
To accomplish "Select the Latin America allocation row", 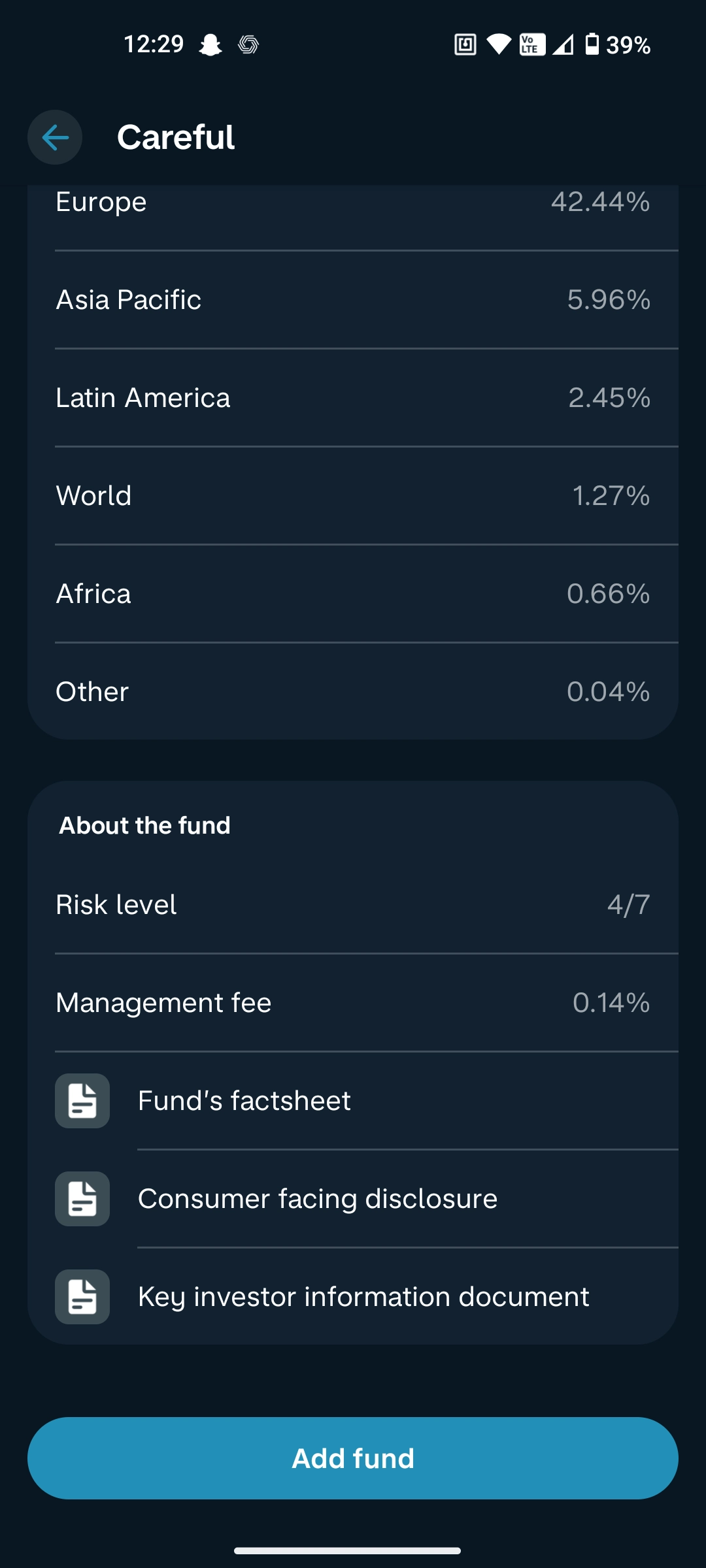I will tap(353, 397).
